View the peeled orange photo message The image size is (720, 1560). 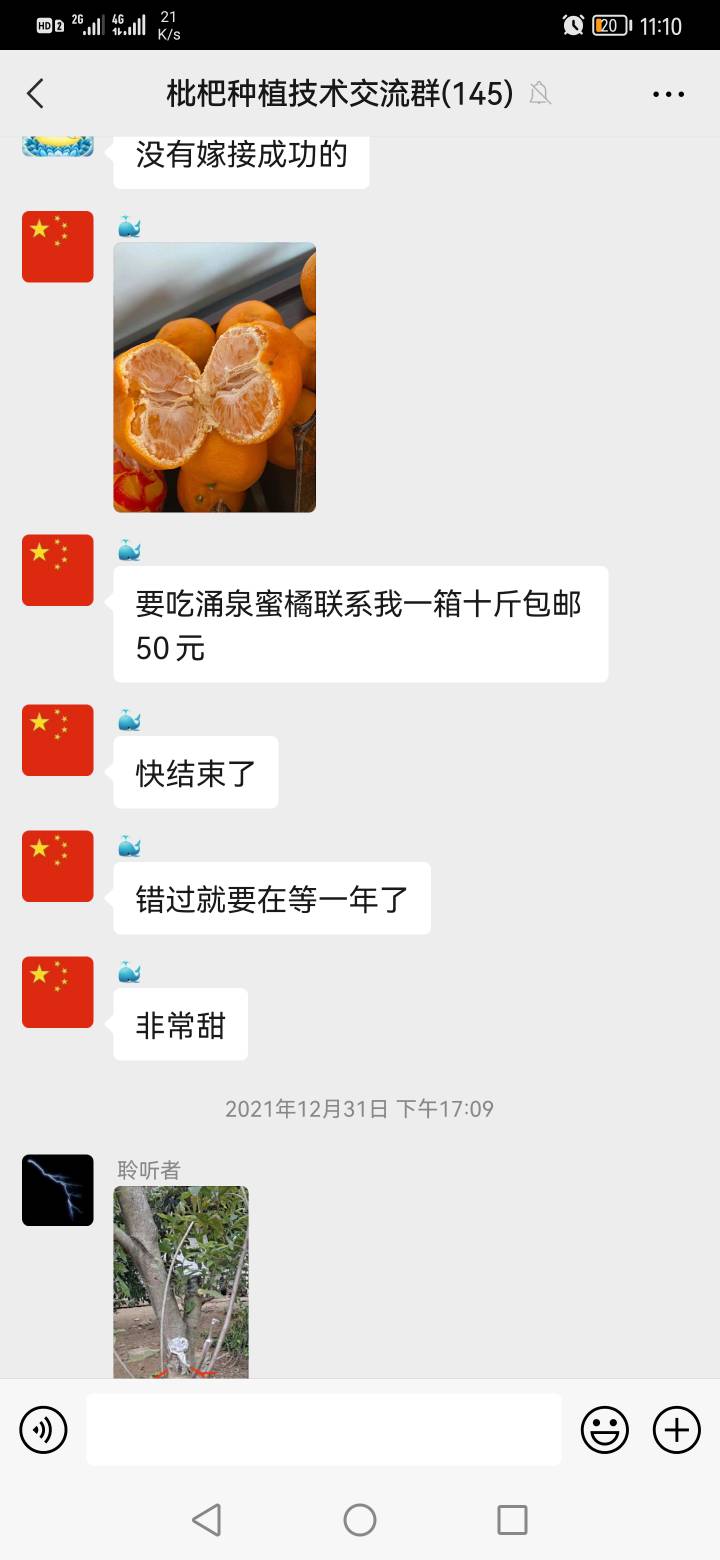[215, 377]
